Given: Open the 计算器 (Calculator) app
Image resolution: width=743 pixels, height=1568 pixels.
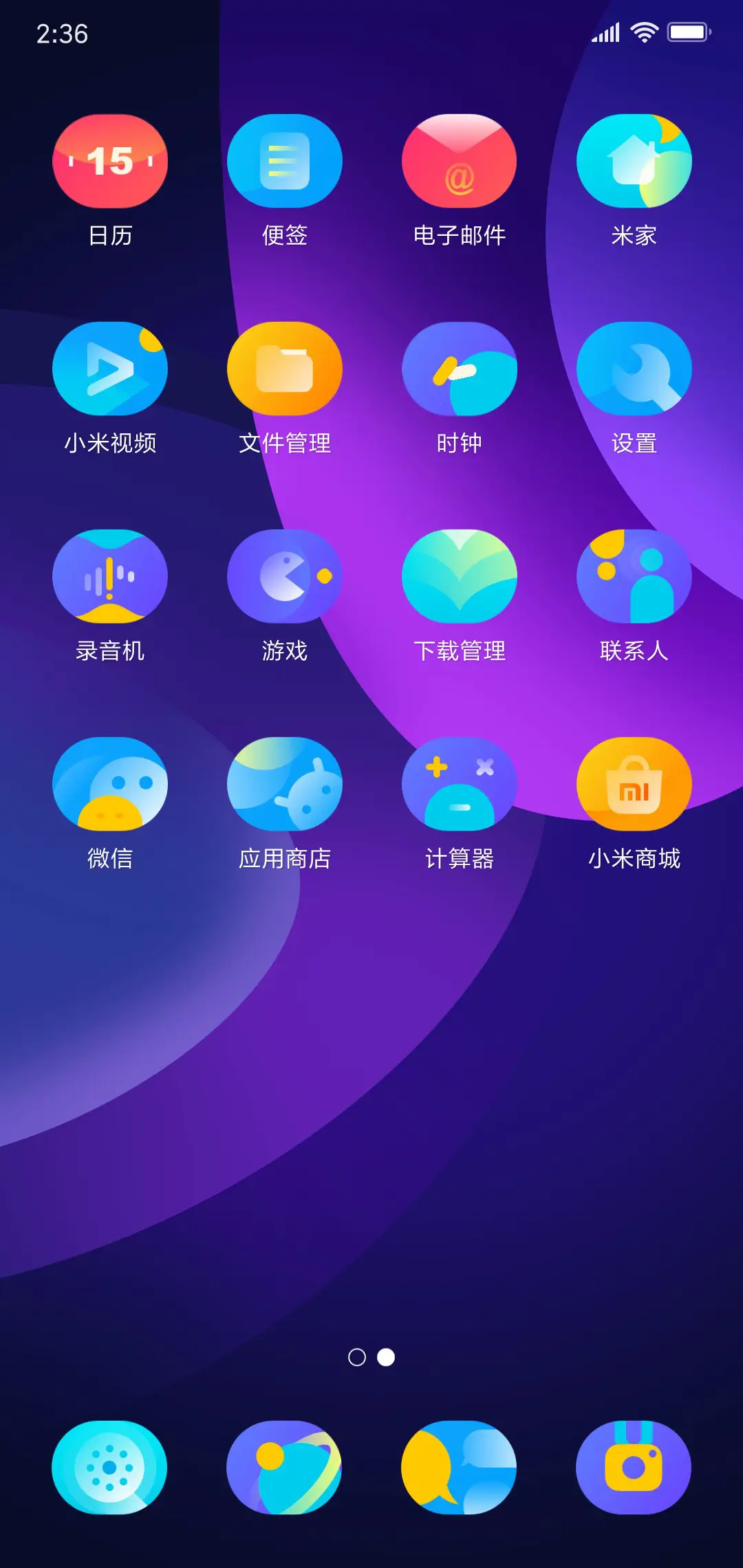Looking at the screenshot, I should click(459, 784).
